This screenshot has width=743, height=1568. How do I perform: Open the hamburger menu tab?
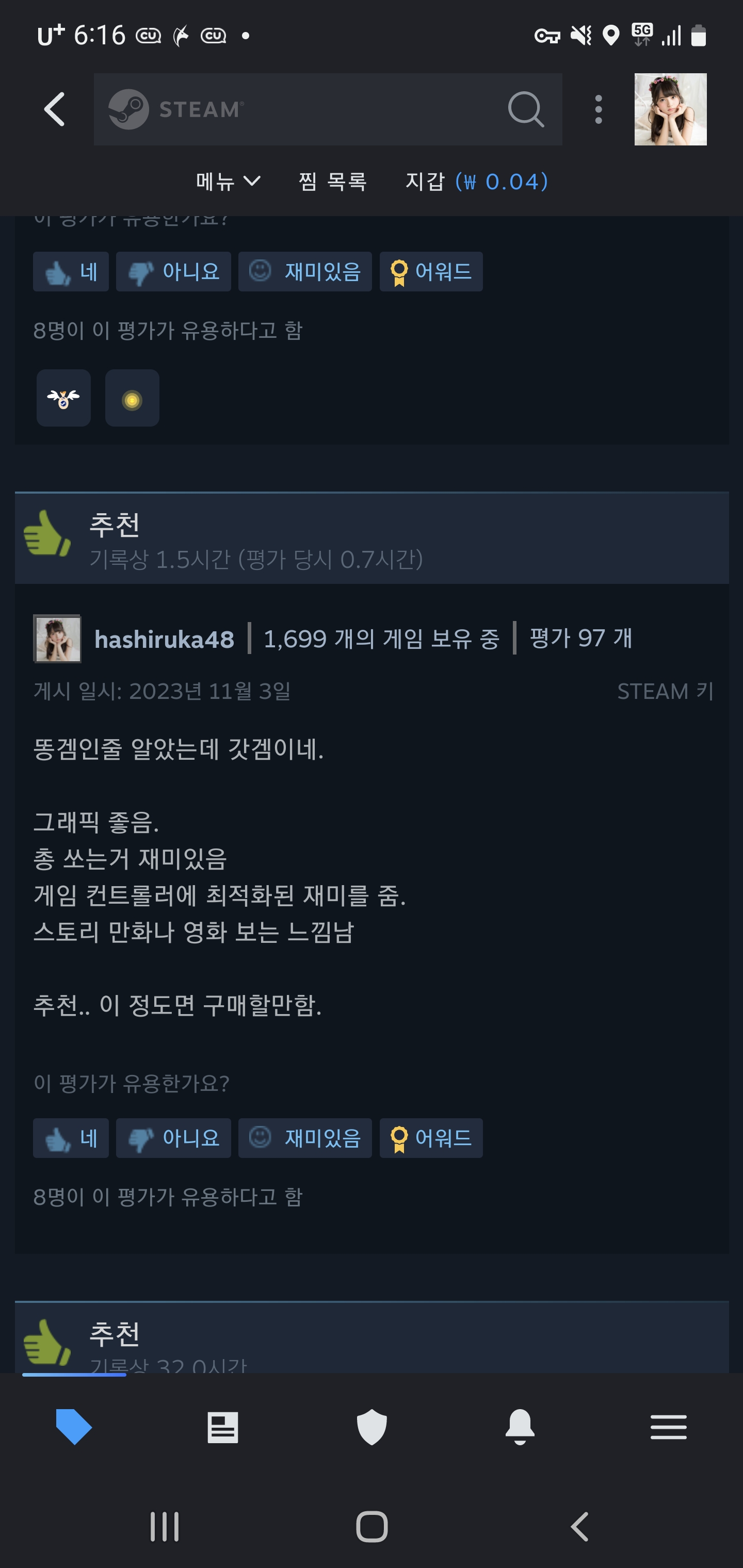pyautogui.click(x=669, y=1427)
